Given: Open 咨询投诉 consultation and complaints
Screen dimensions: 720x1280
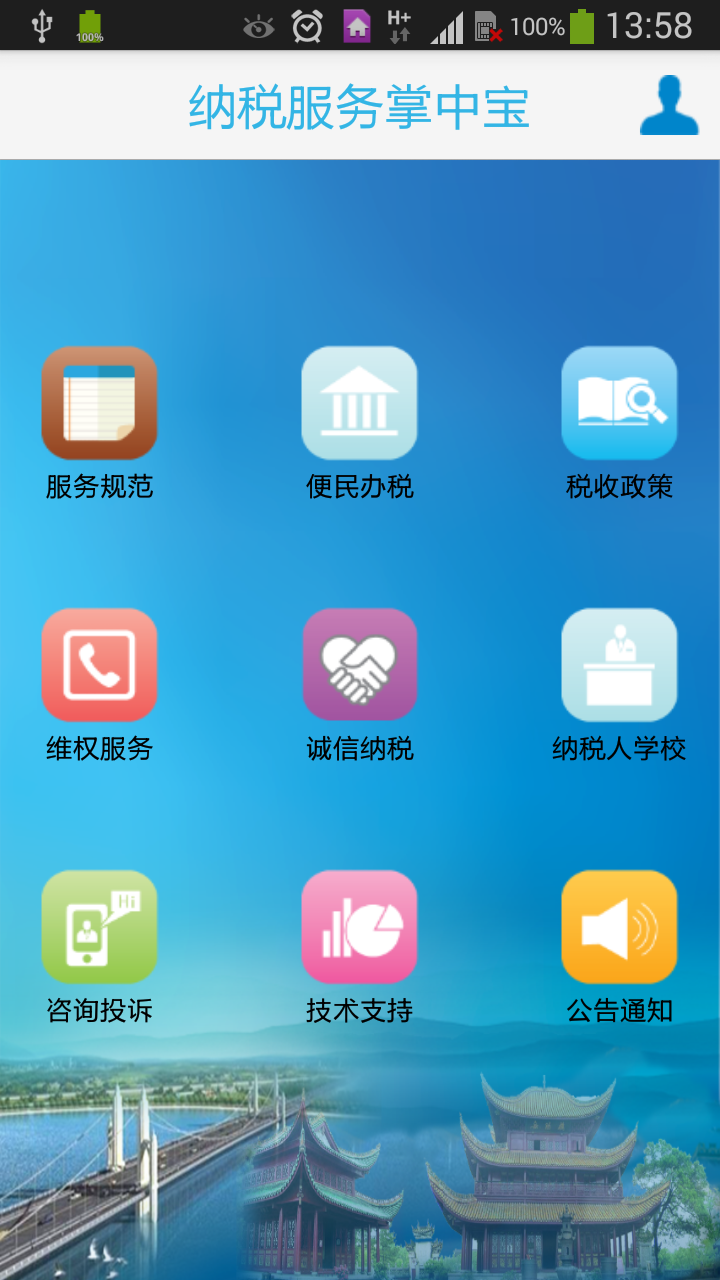Looking at the screenshot, I should pos(99,927).
